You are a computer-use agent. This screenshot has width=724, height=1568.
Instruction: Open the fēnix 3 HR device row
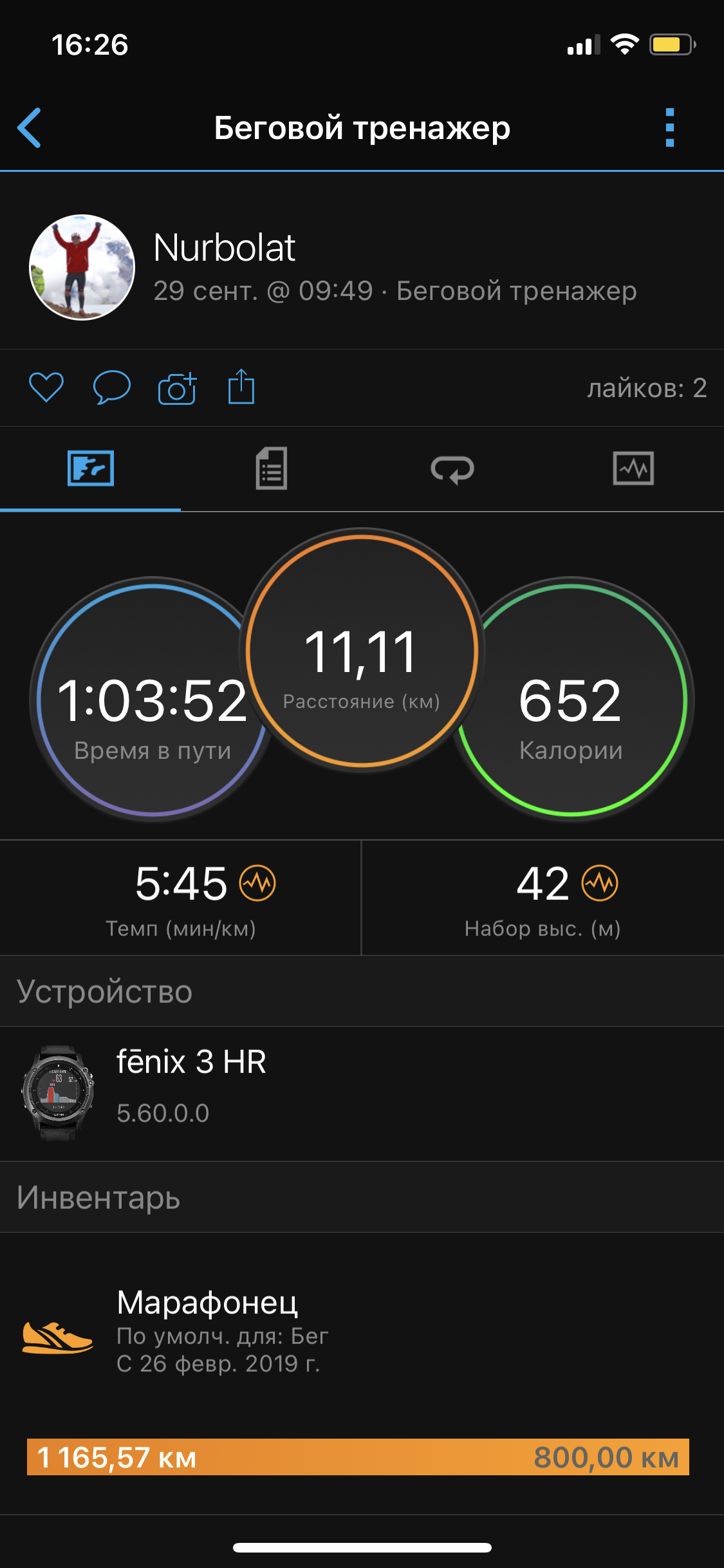(x=360, y=1094)
